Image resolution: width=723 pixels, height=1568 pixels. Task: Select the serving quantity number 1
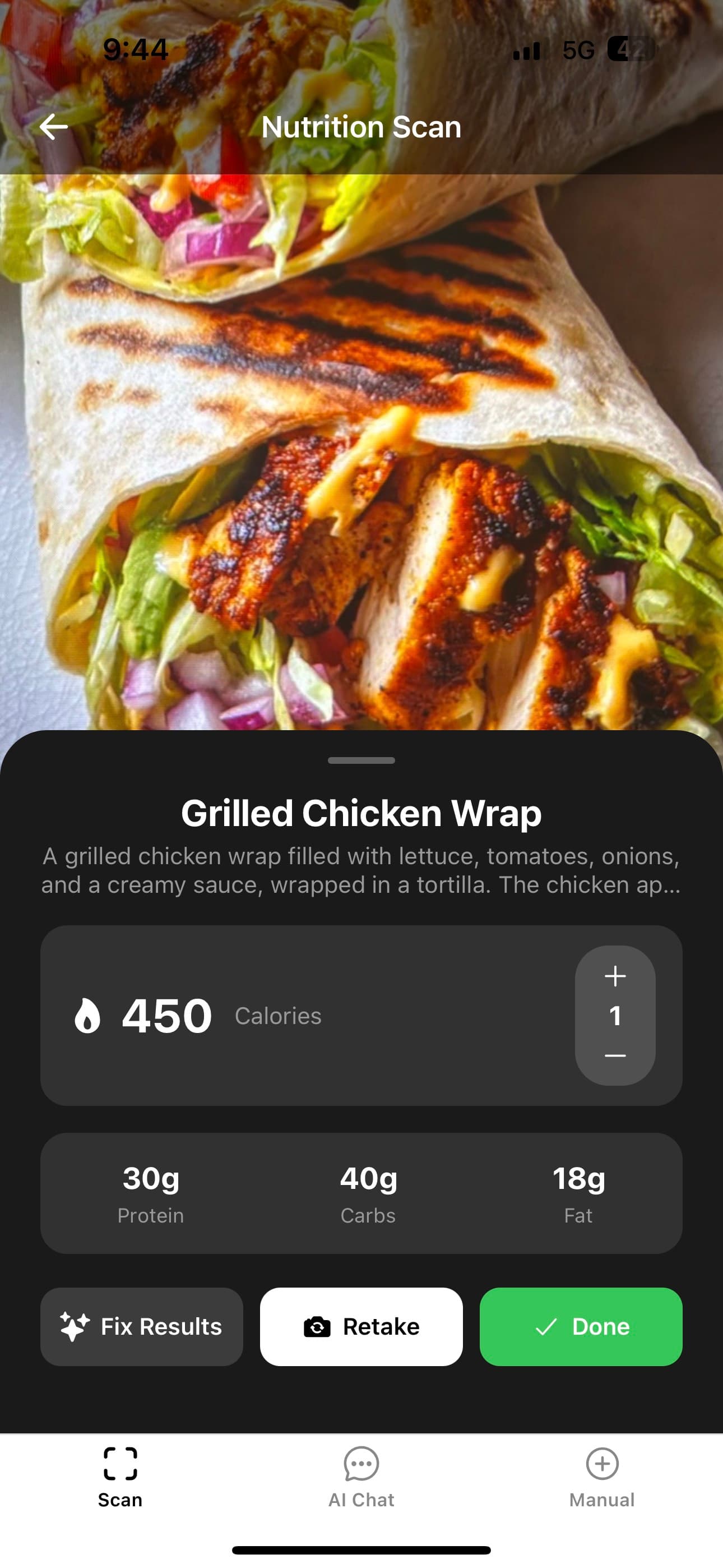point(616,1014)
